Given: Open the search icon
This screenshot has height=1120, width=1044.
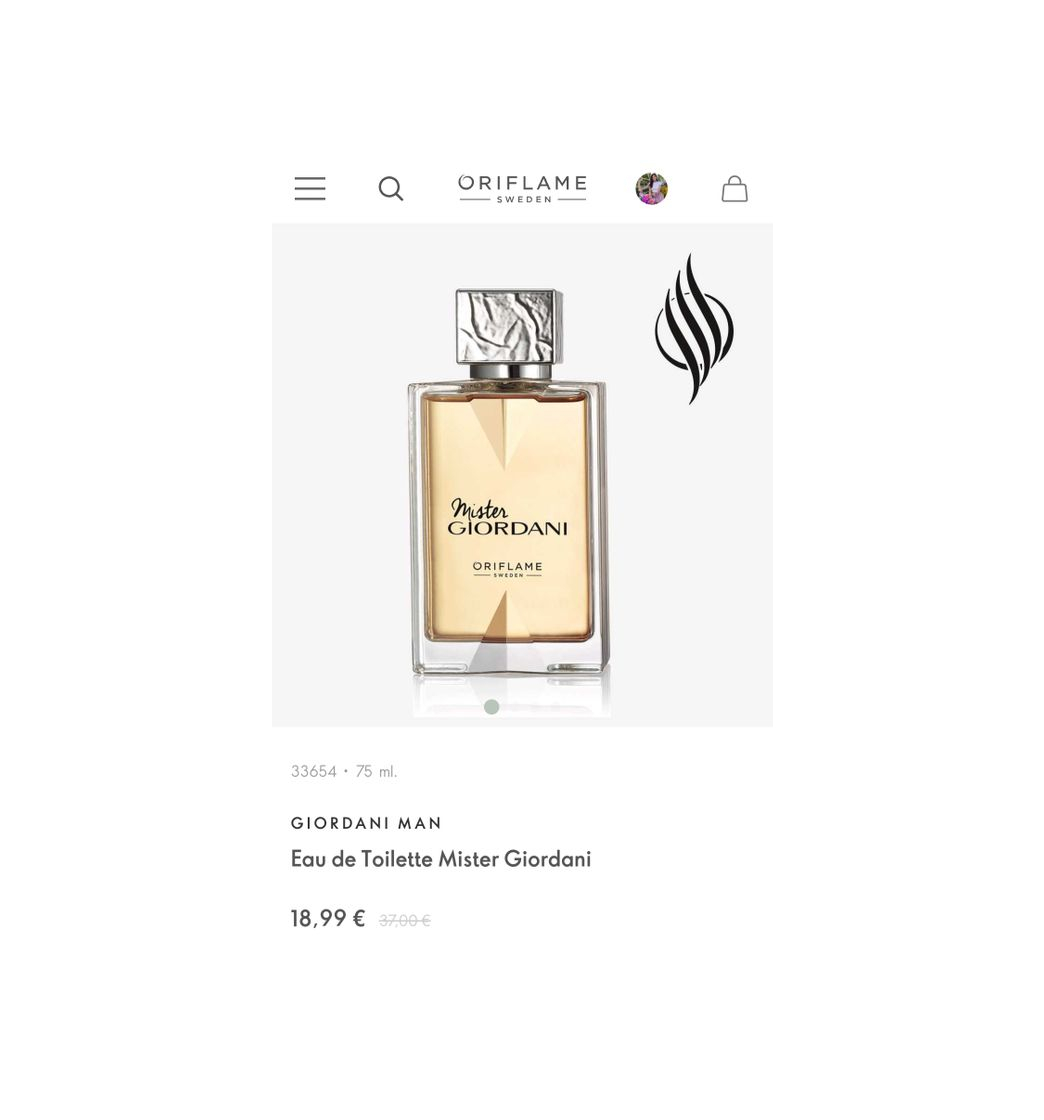Looking at the screenshot, I should [391, 188].
